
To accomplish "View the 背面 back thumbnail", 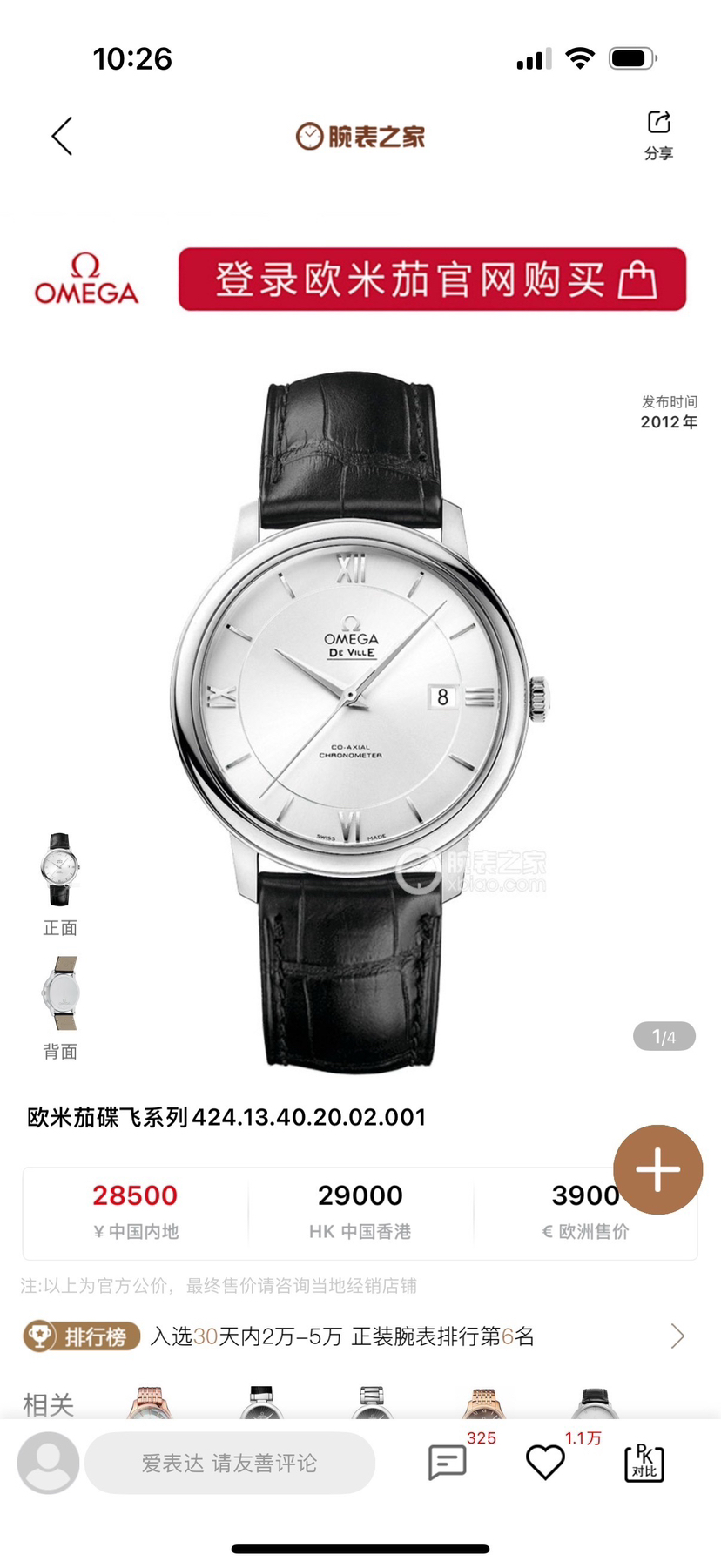I will pos(60,994).
